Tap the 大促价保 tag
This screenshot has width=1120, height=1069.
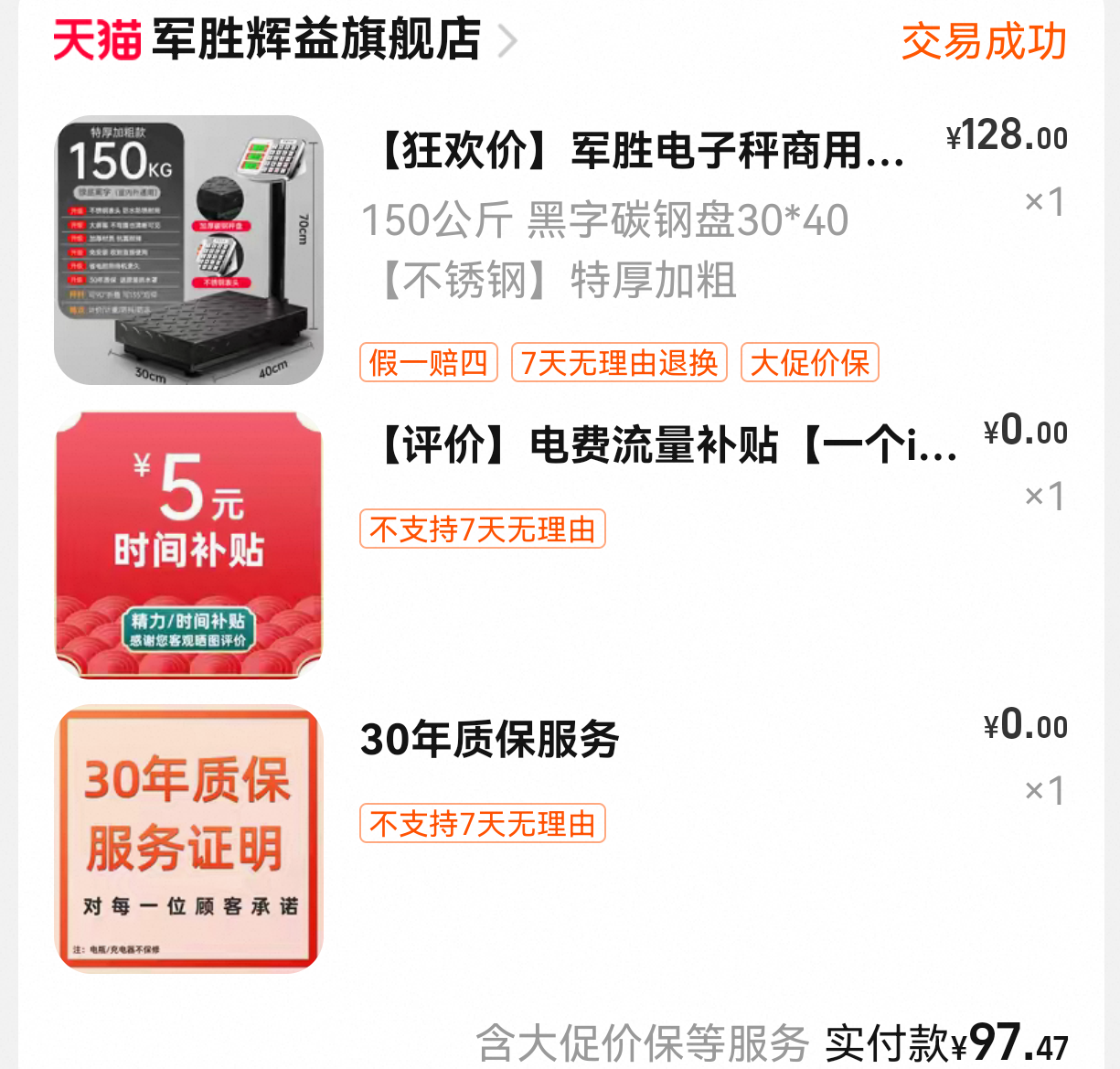click(x=809, y=363)
